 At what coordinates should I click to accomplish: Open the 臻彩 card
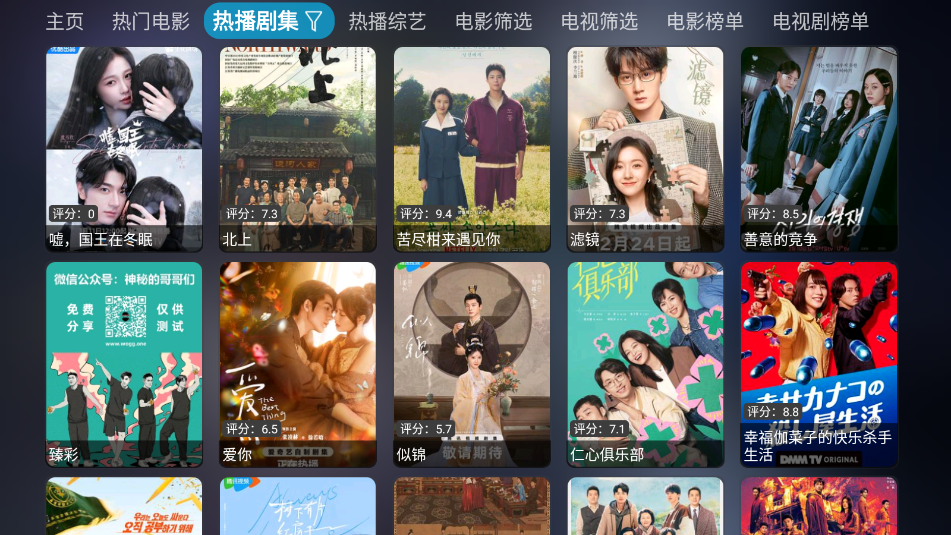[124, 364]
